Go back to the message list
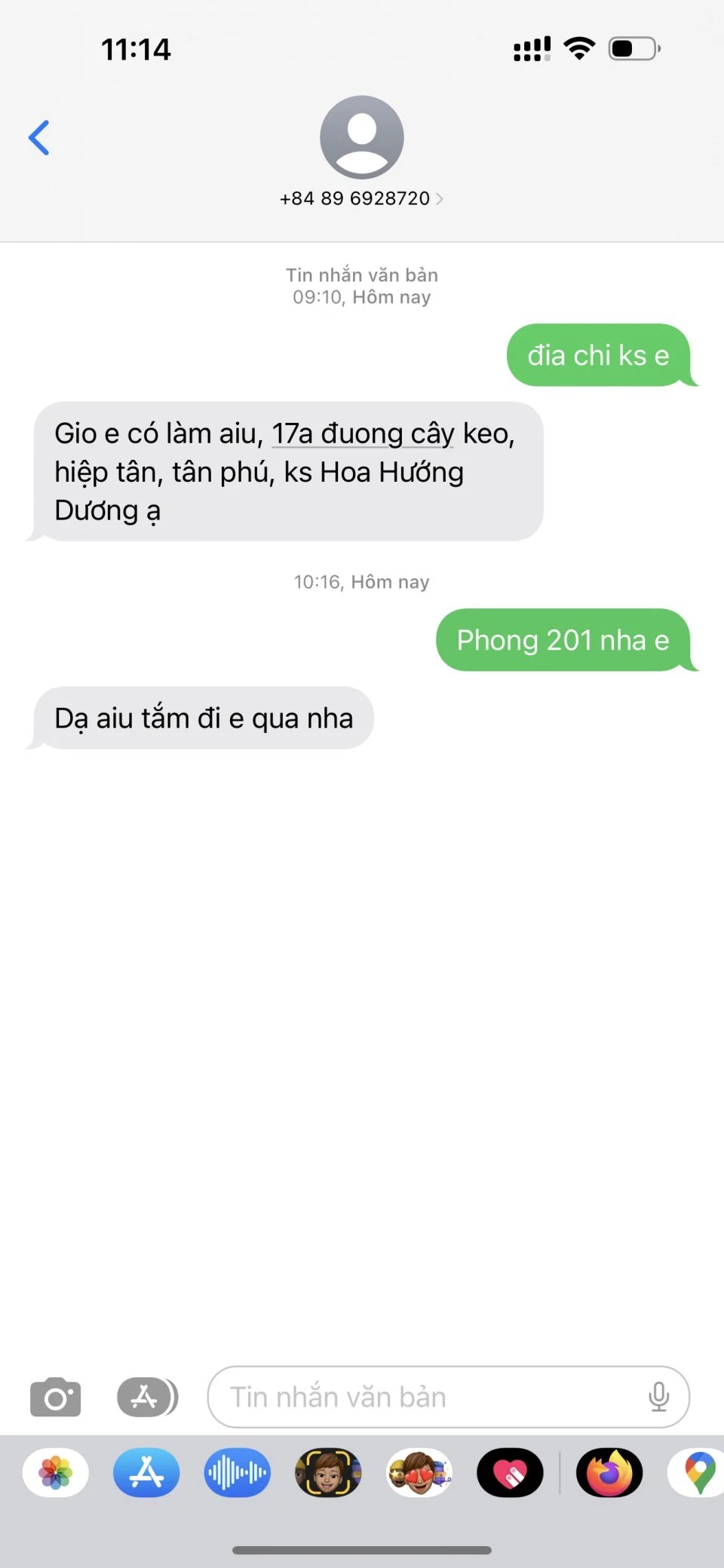 tap(39, 138)
